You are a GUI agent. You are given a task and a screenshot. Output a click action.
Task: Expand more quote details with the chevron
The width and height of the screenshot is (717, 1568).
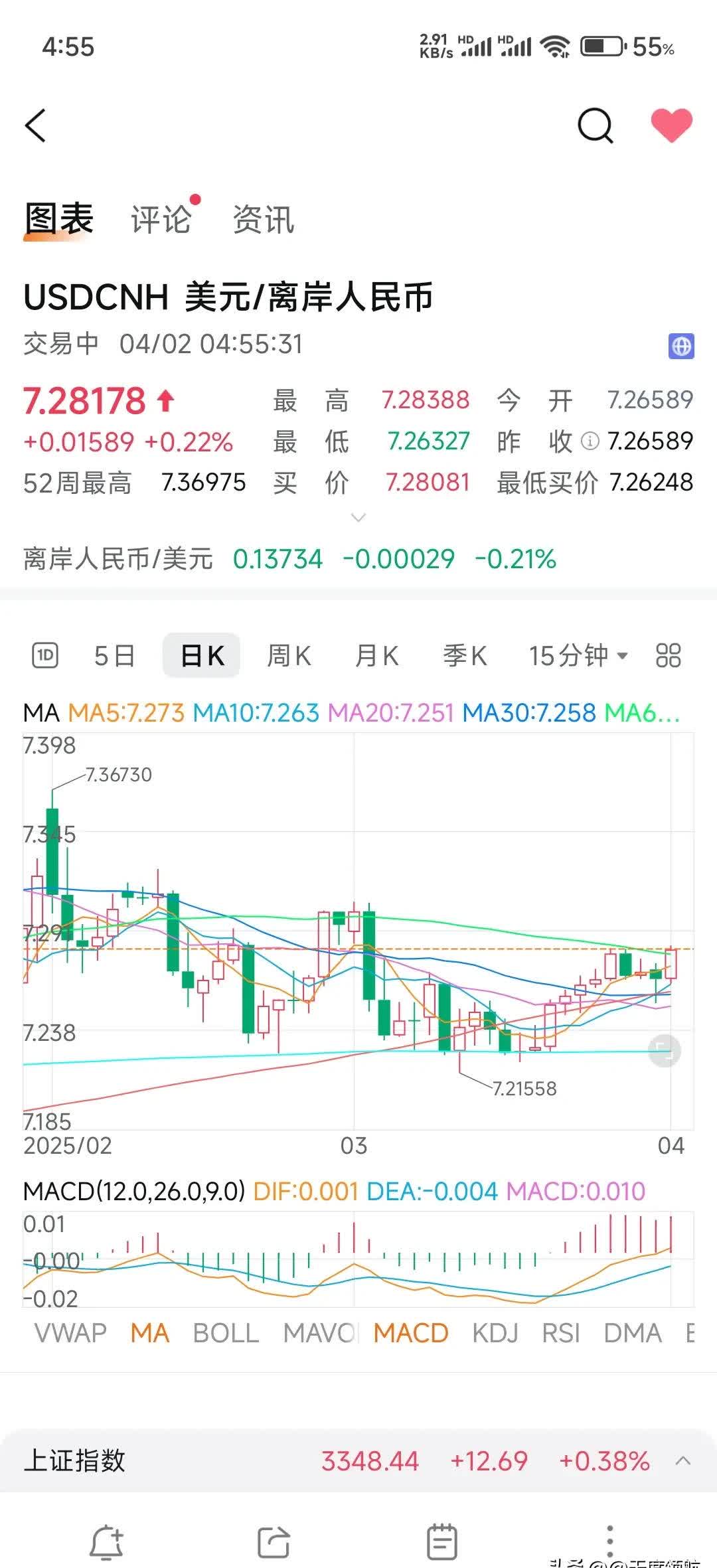coord(358,518)
